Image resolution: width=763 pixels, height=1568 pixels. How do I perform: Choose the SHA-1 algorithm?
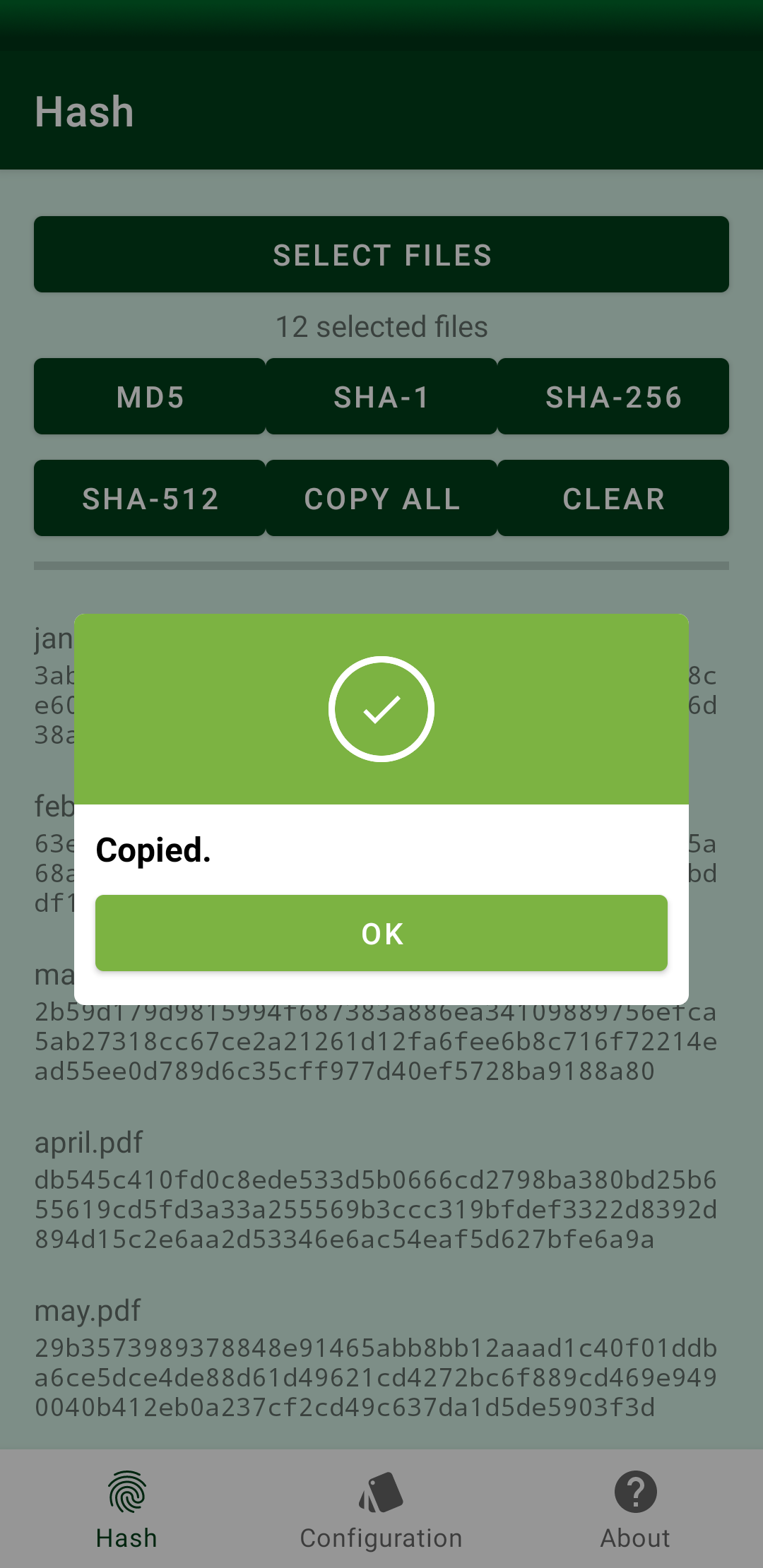(381, 397)
